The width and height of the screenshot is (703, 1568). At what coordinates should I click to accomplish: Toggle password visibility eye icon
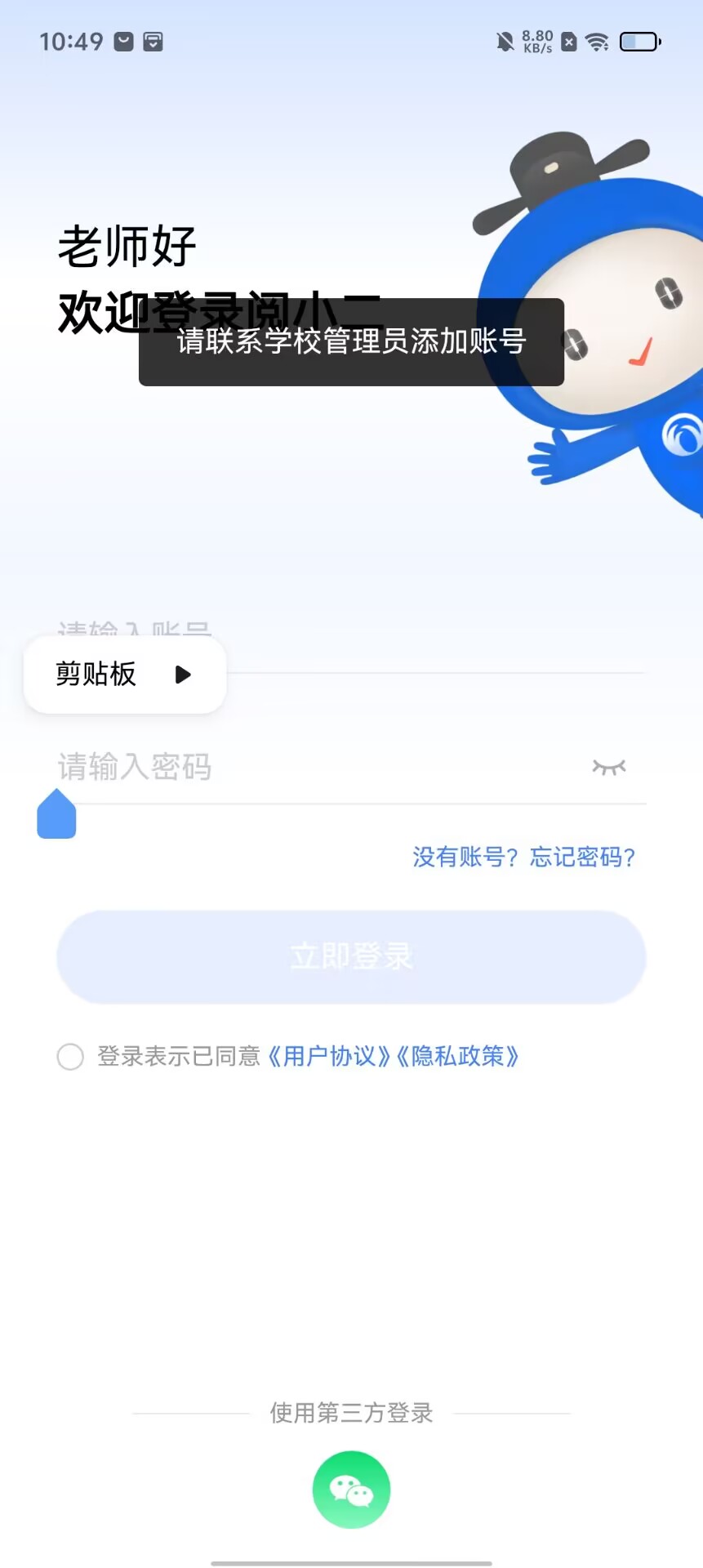pos(608,767)
